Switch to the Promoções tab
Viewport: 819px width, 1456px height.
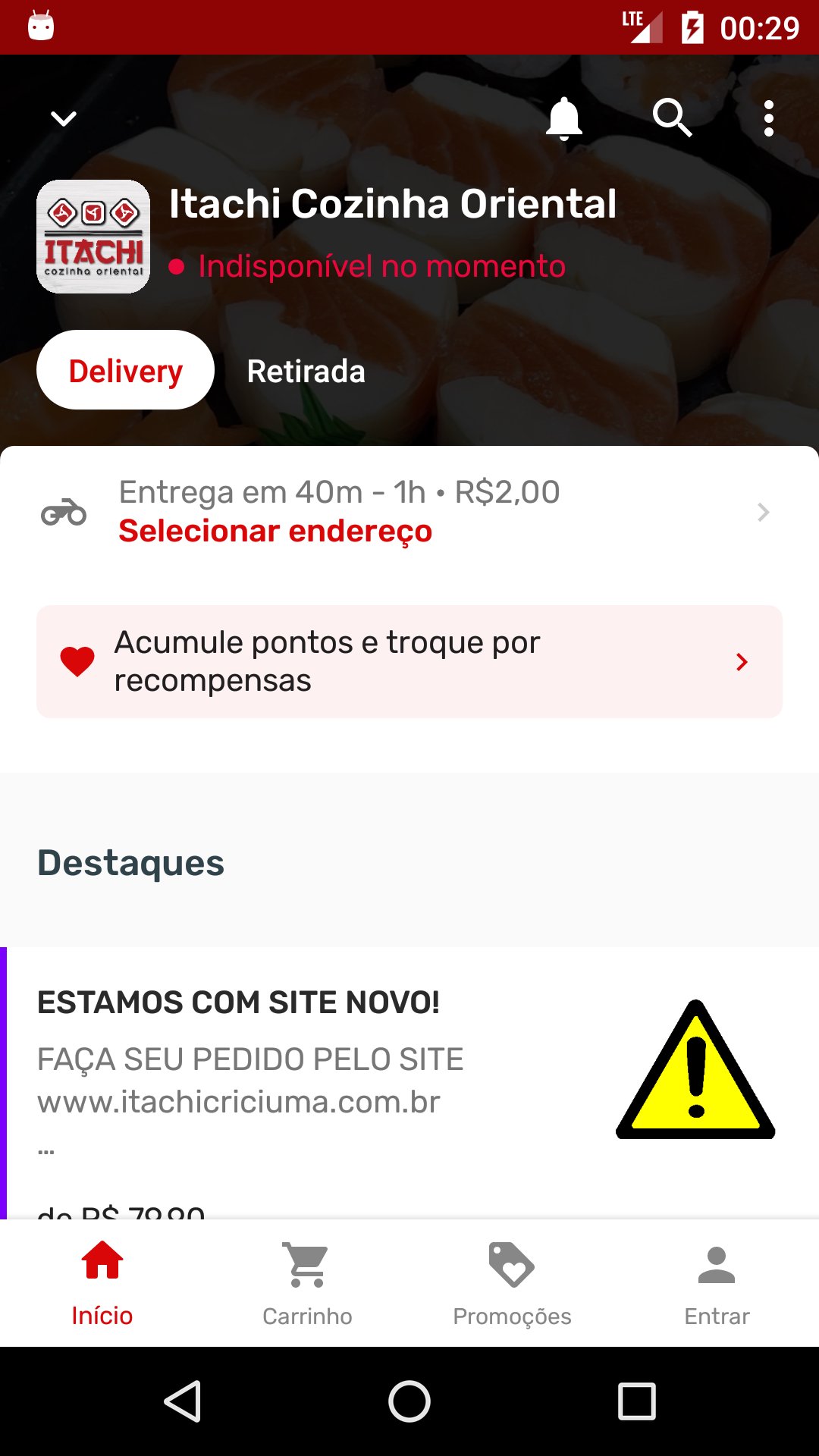pyautogui.click(x=512, y=1283)
